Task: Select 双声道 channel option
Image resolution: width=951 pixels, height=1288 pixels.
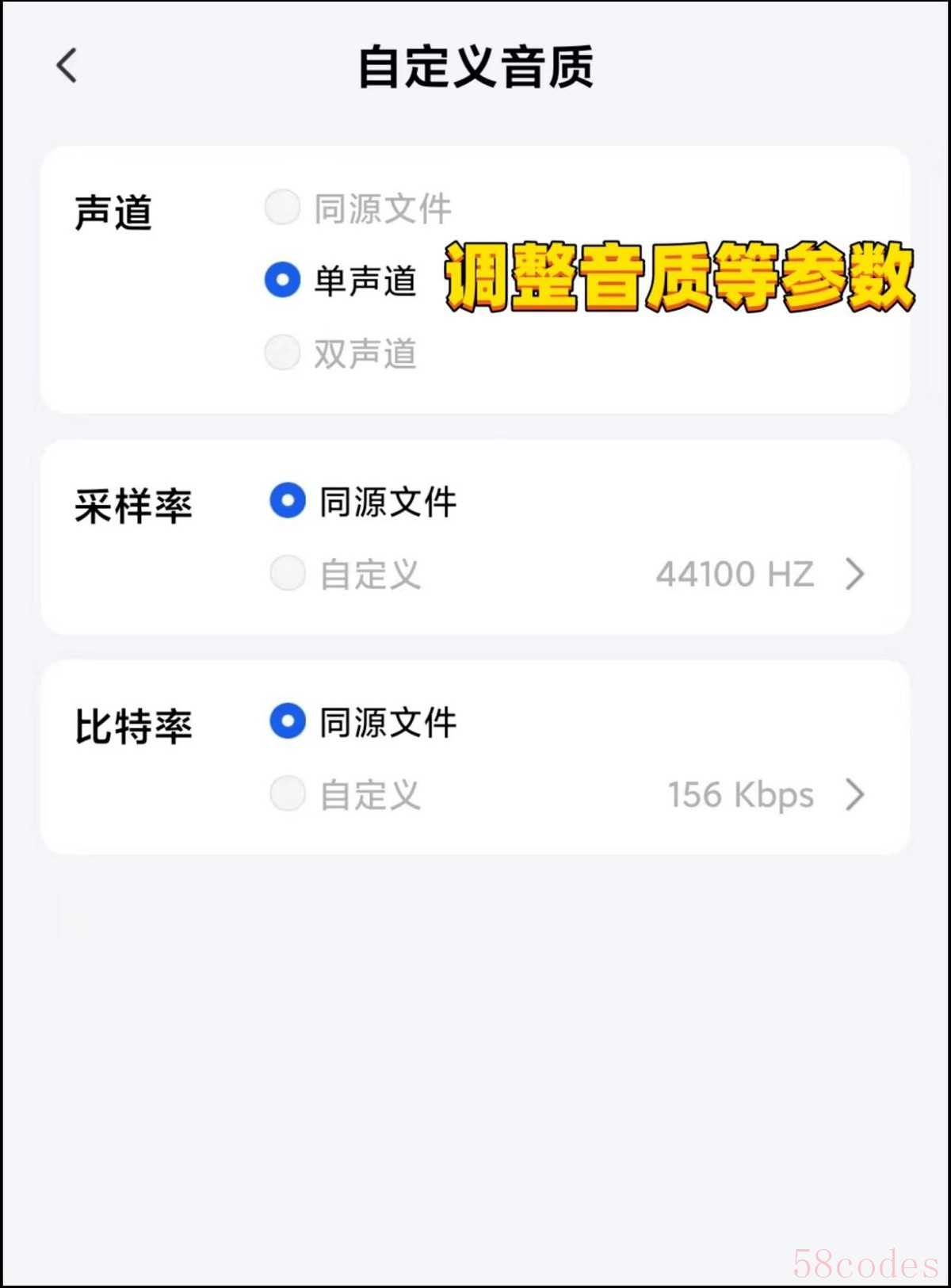Action: point(283,353)
